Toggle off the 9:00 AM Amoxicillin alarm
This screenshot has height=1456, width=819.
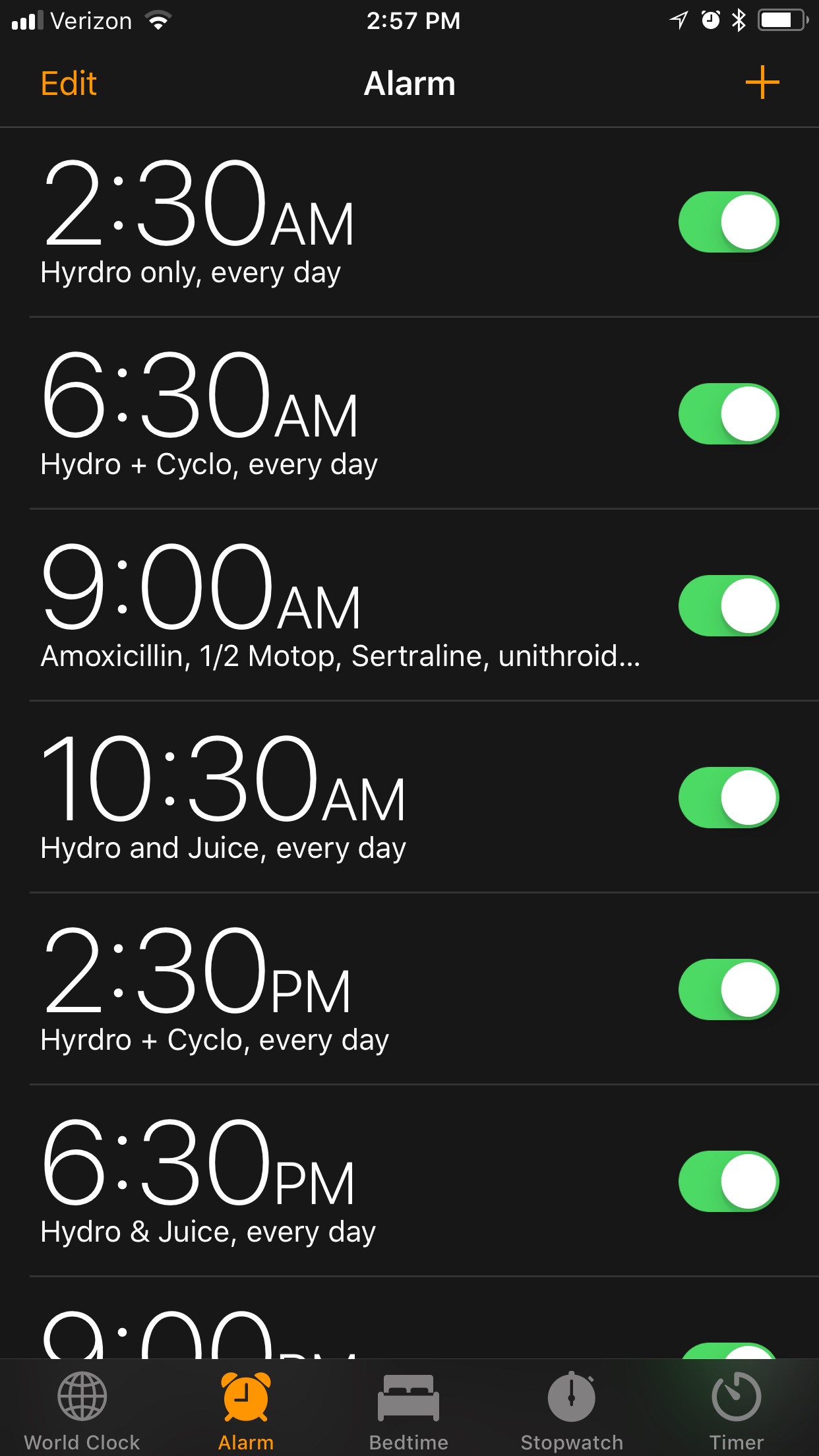tap(728, 606)
